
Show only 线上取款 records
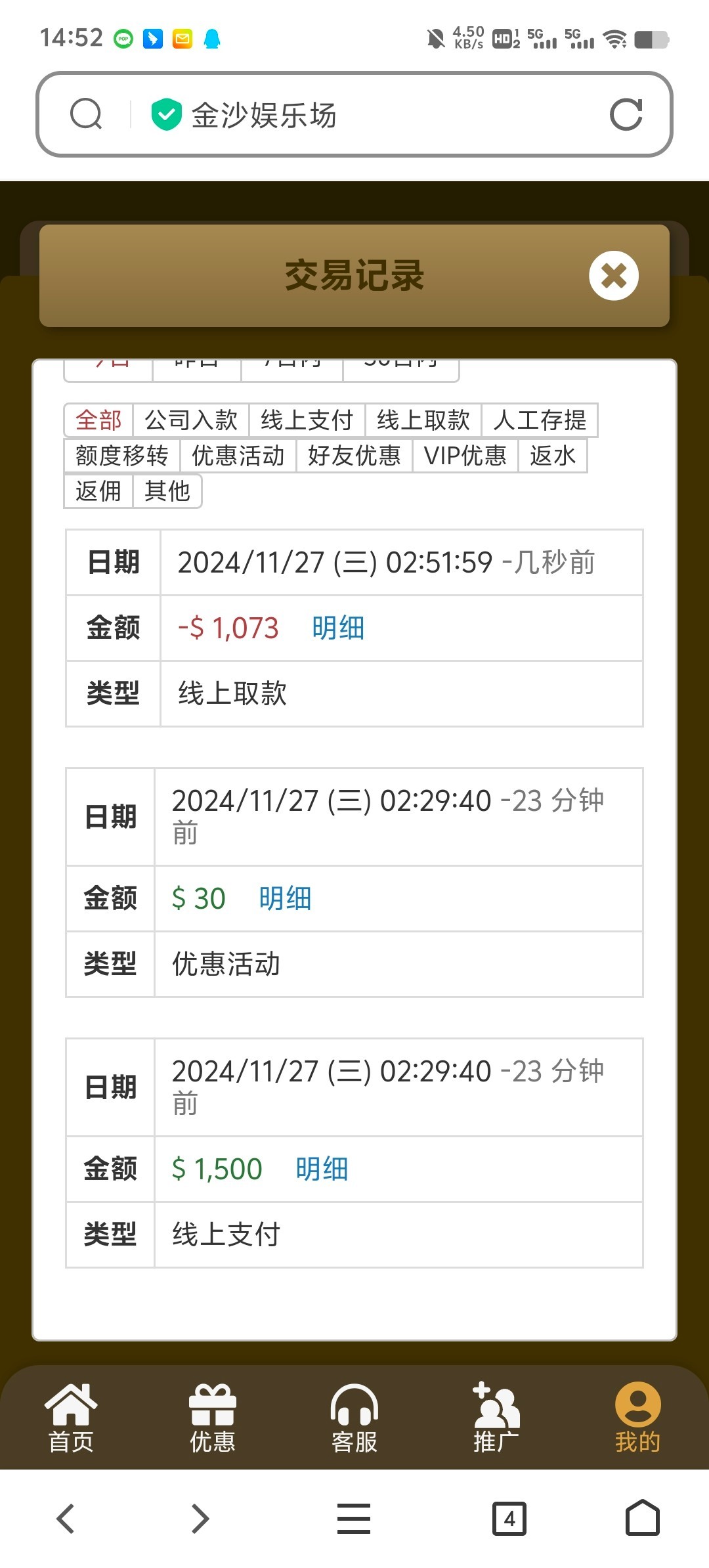(423, 420)
